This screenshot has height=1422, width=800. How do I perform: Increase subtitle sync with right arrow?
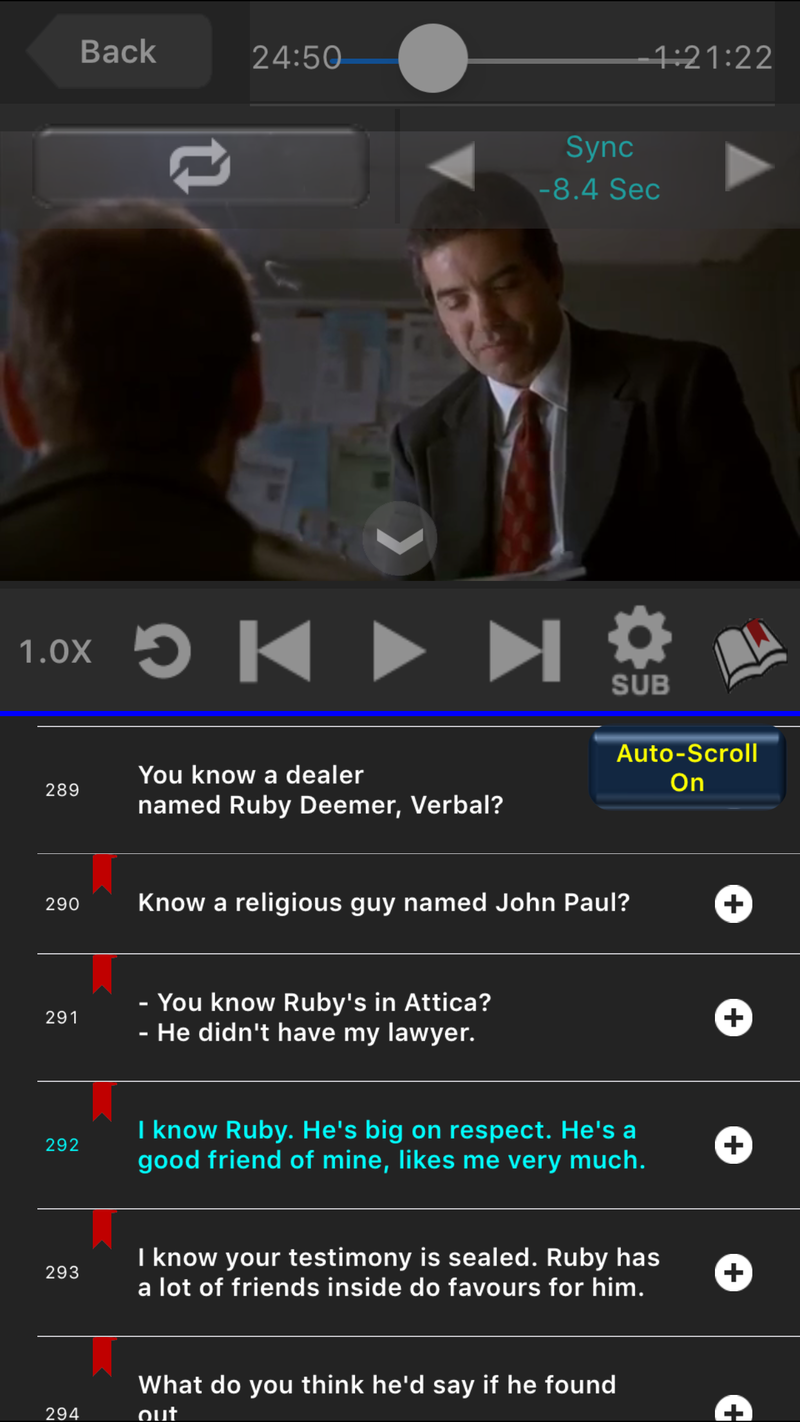tap(748, 166)
